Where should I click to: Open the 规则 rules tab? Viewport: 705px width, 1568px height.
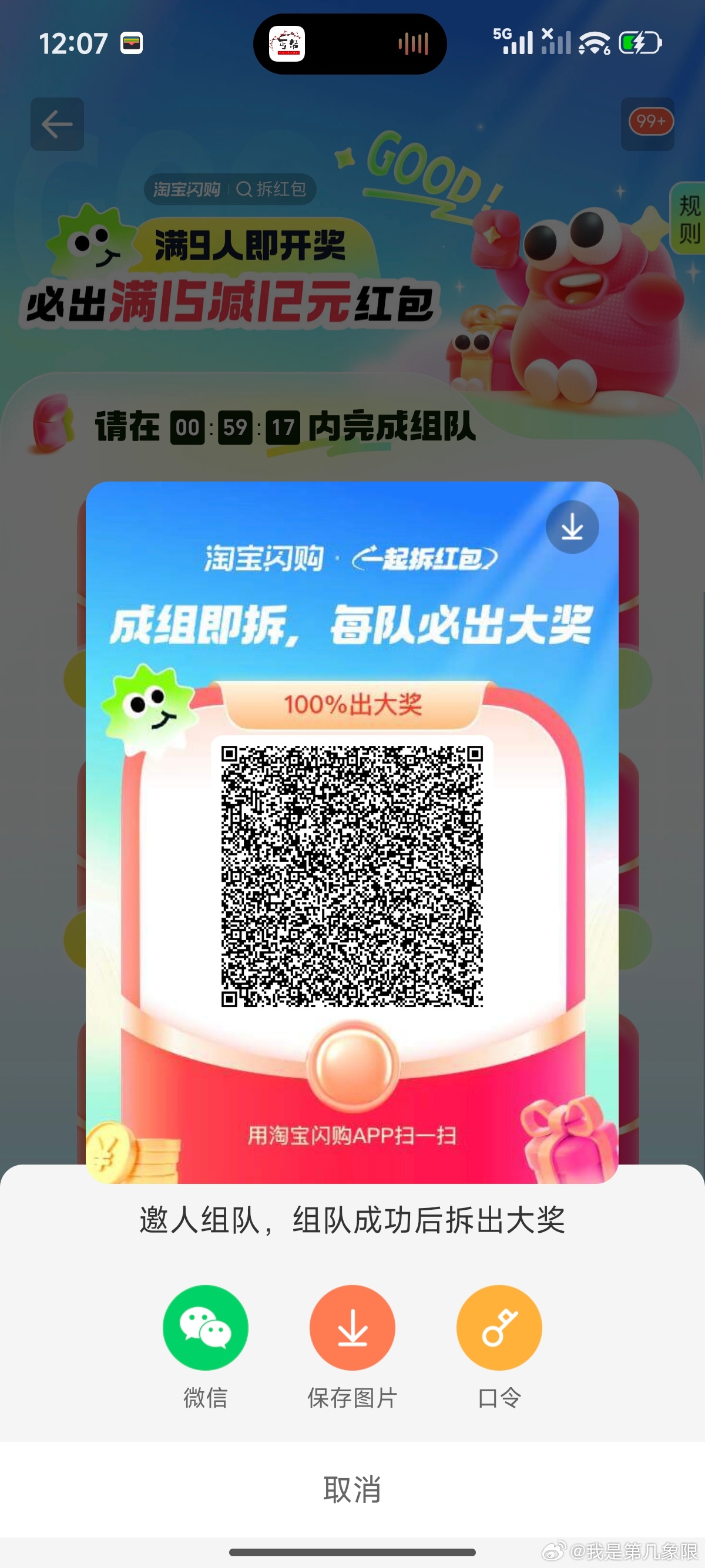(689, 218)
